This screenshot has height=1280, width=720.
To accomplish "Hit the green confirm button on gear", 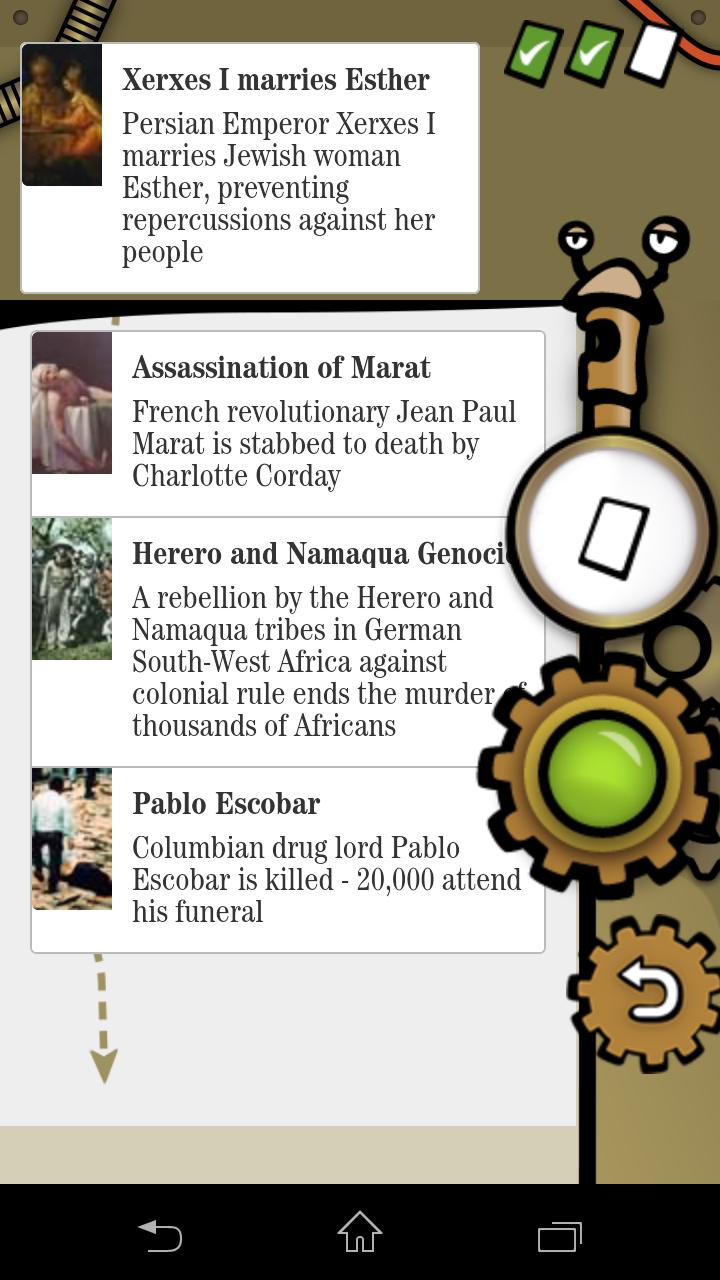I will coord(602,772).
